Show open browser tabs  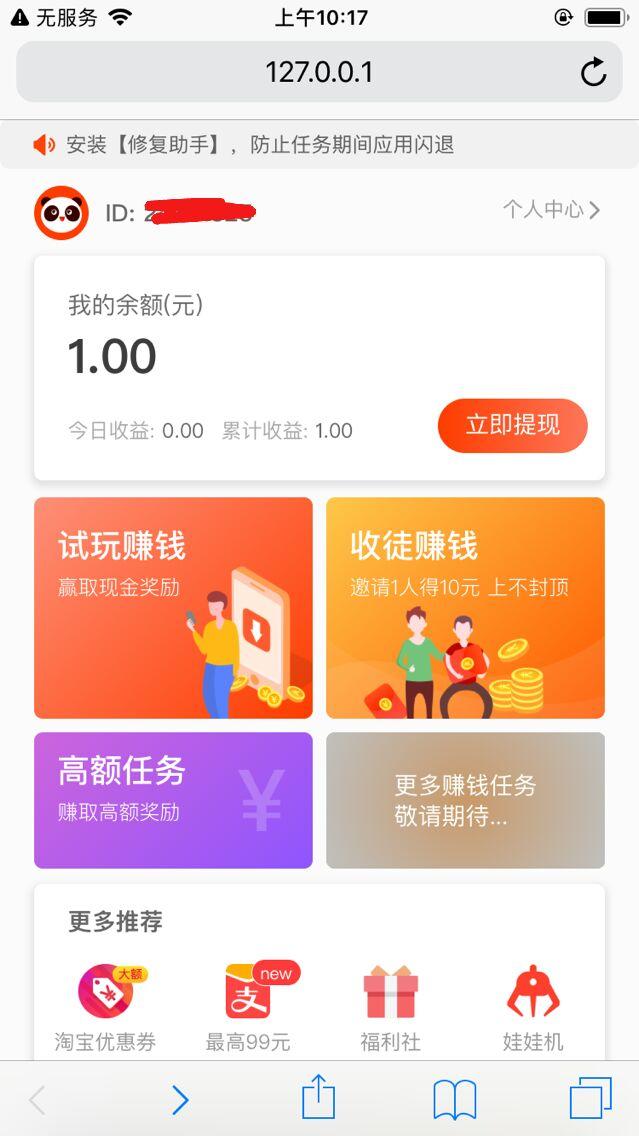590,1098
